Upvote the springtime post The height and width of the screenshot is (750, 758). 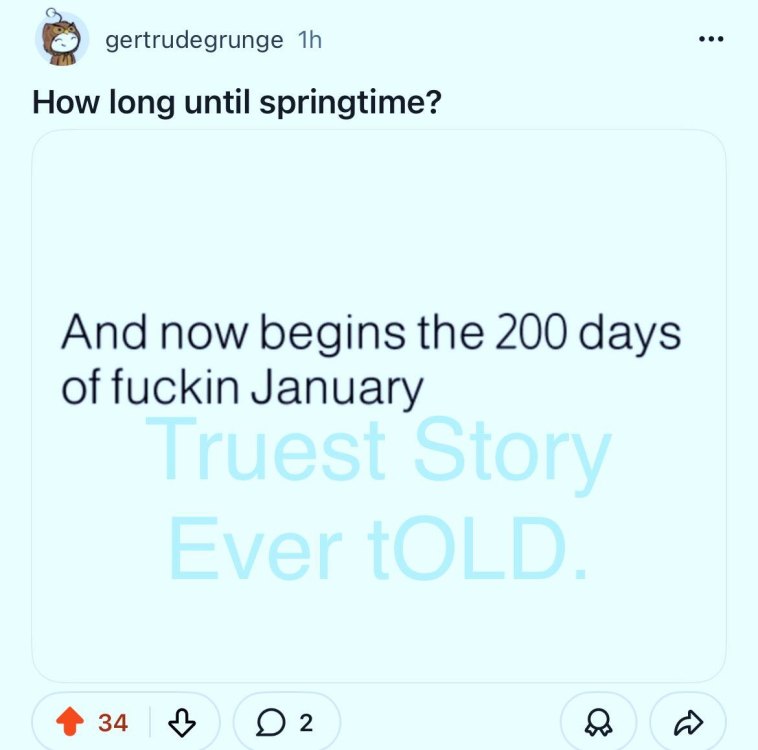coord(70,722)
